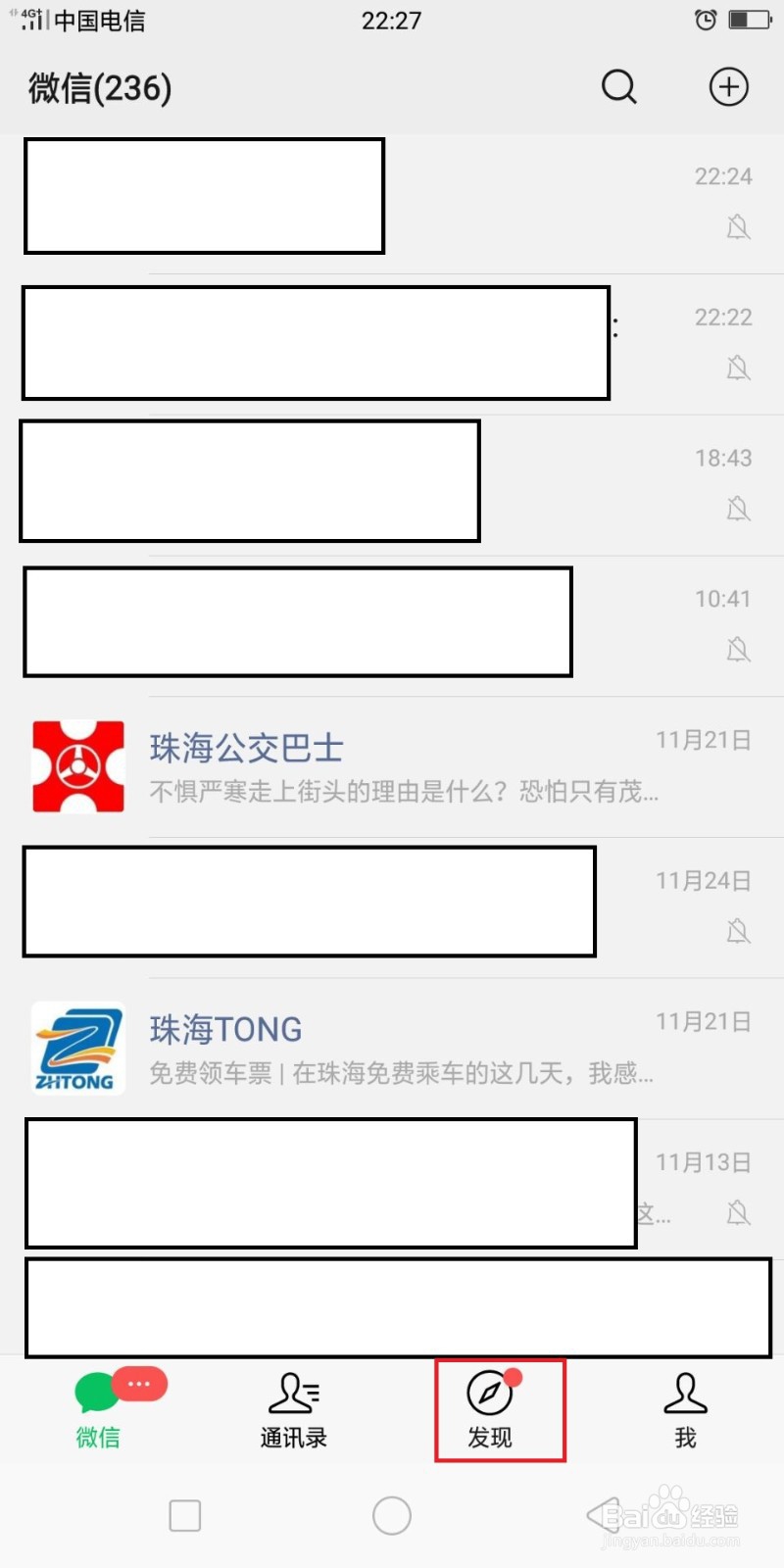Unmute the chat timestamped 22:24
784x1568 pixels.
point(738,227)
